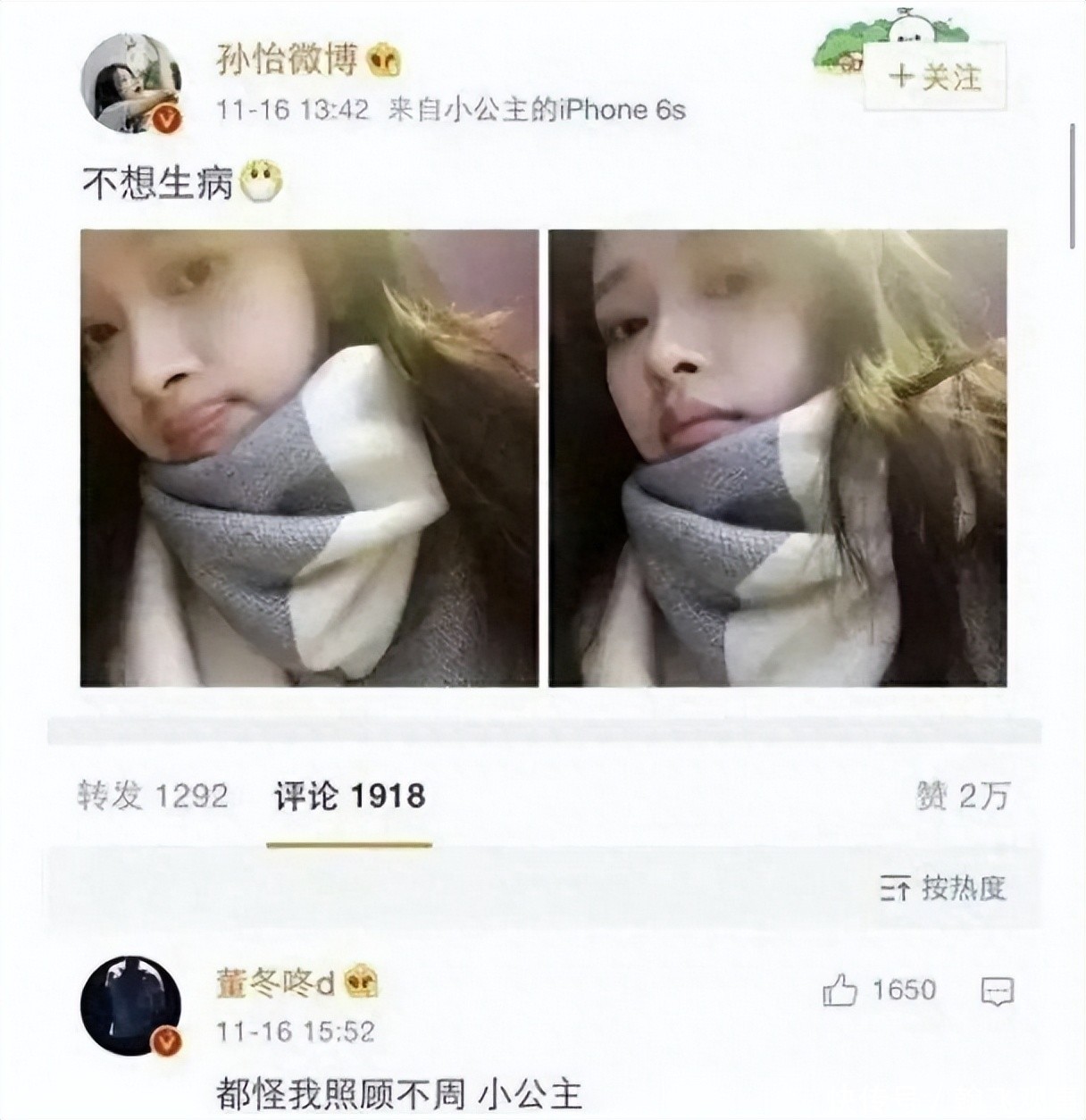Image resolution: width=1086 pixels, height=1120 pixels.
Task: Like the post via 赞 2万
Action: (961, 796)
